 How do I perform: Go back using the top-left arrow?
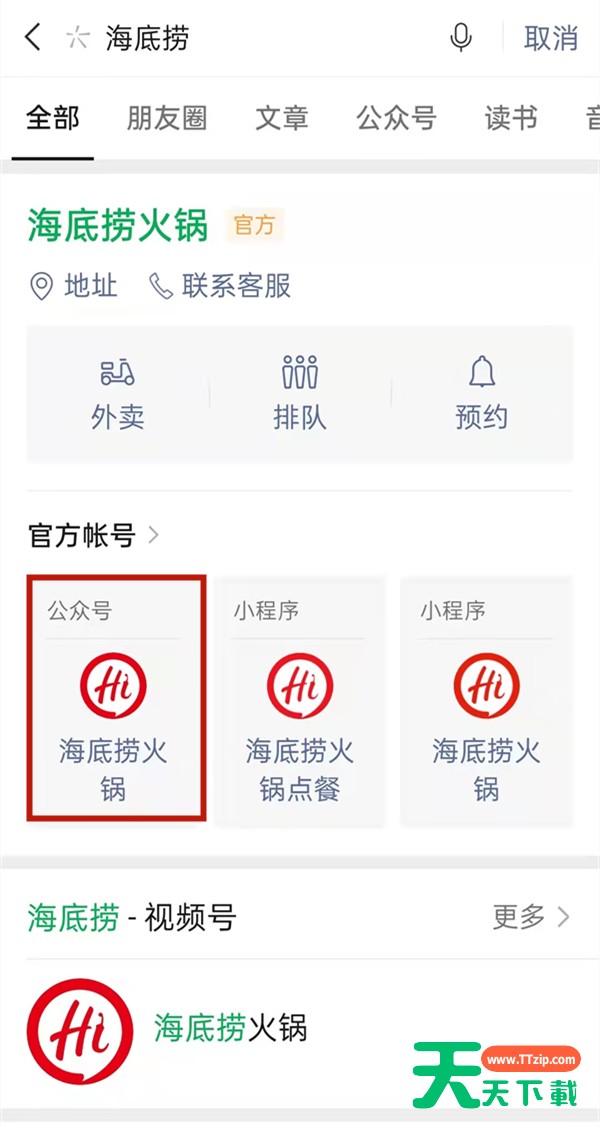click(x=33, y=38)
